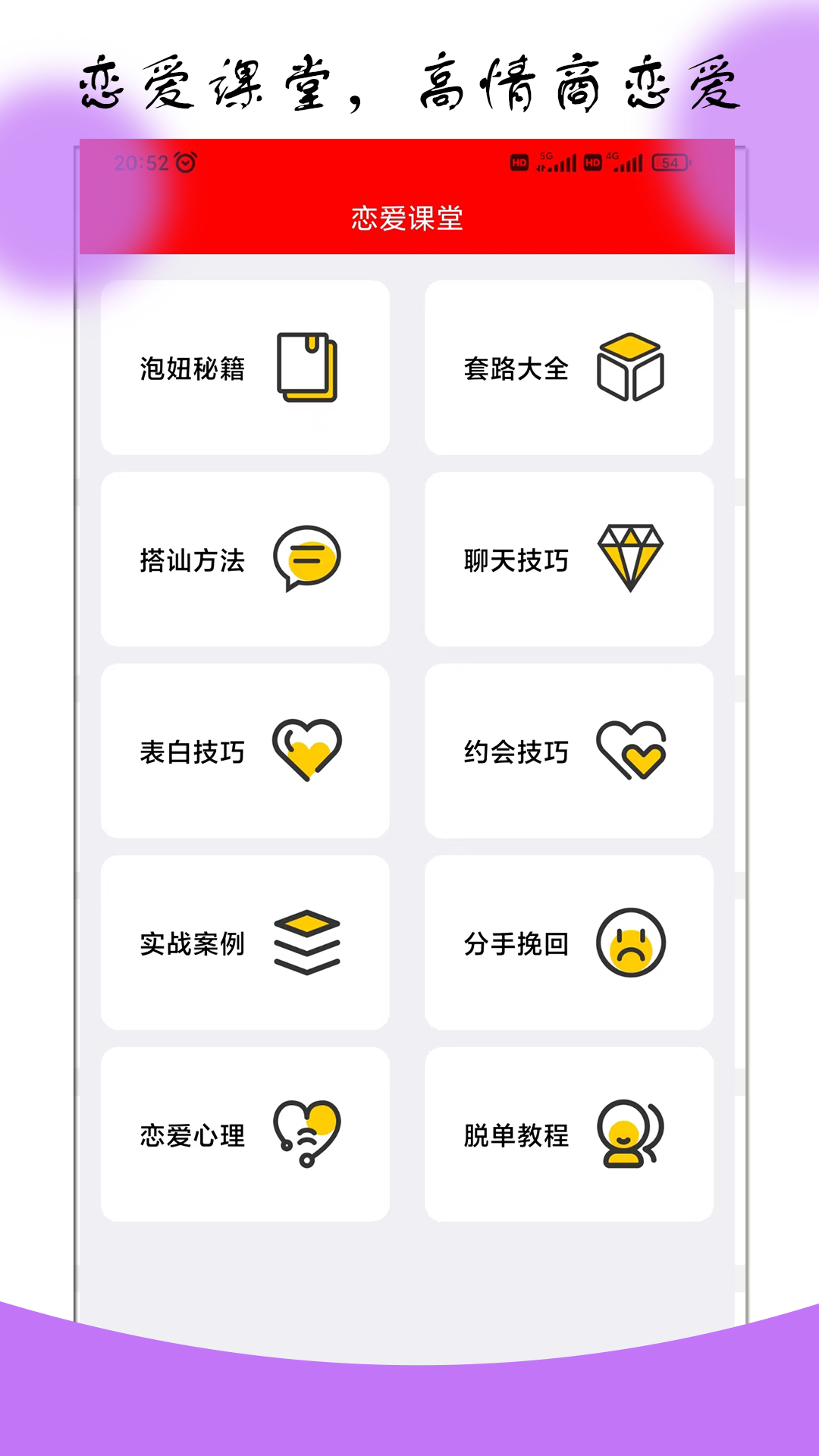This screenshot has height=1456, width=819.
Task: Open the 泡妞秘籍 course card
Action: pos(245,367)
